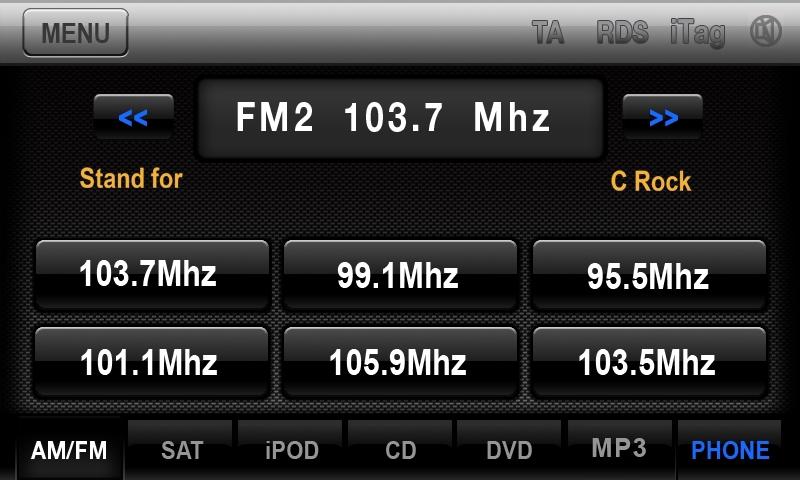Open the MENU button
The height and width of the screenshot is (480, 800).
76,33
